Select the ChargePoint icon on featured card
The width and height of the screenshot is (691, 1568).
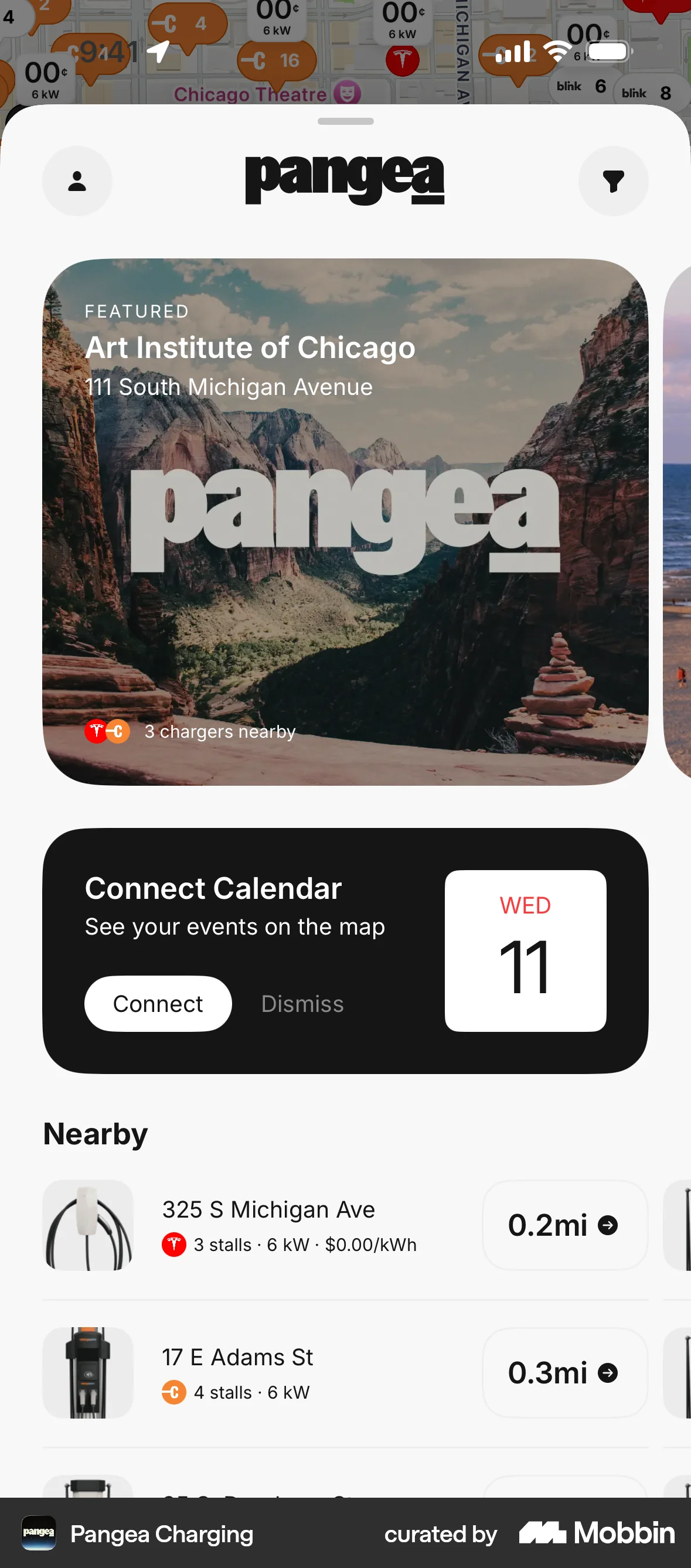click(120, 731)
